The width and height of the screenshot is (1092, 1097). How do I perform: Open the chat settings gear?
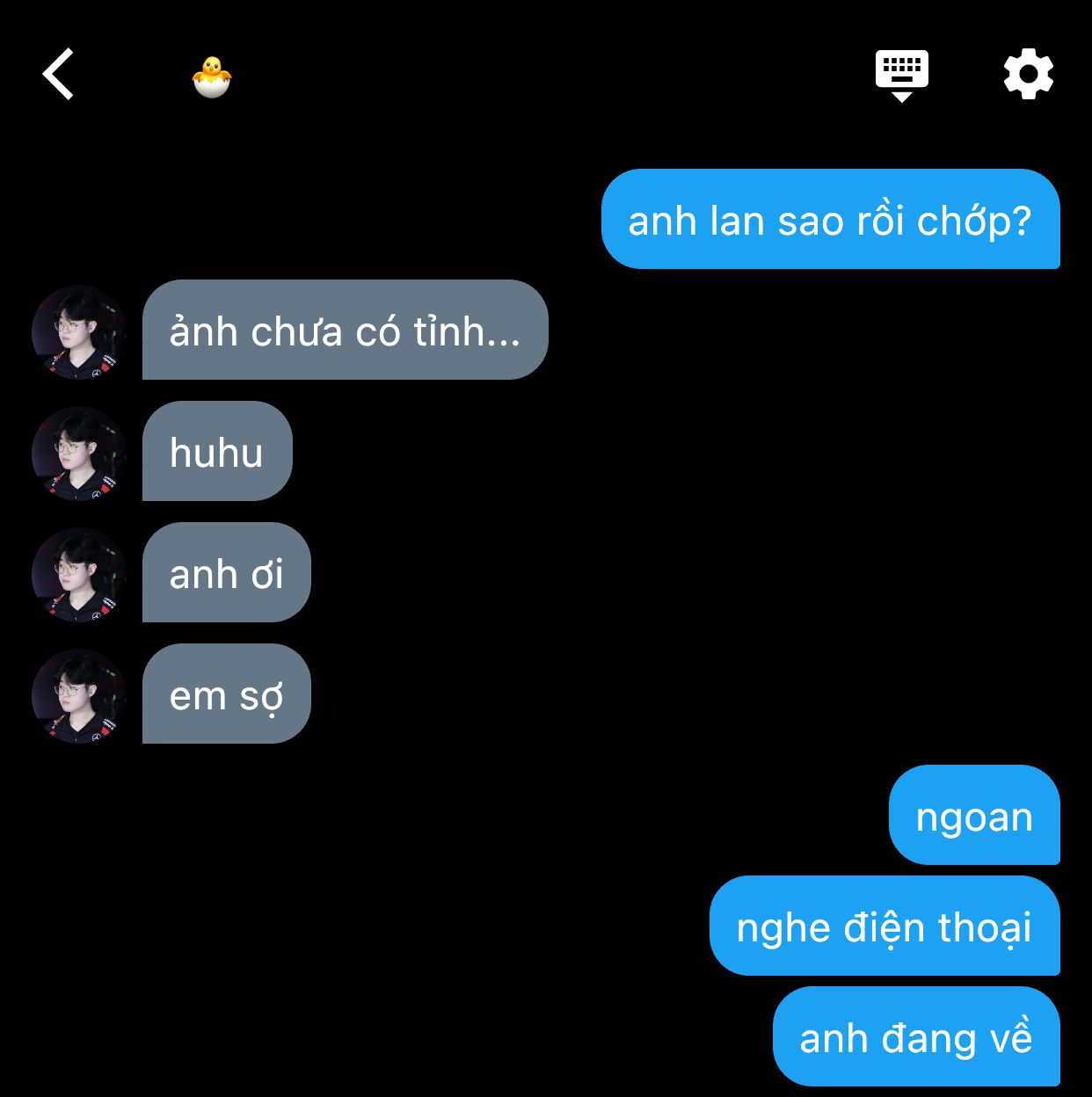point(1028,75)
